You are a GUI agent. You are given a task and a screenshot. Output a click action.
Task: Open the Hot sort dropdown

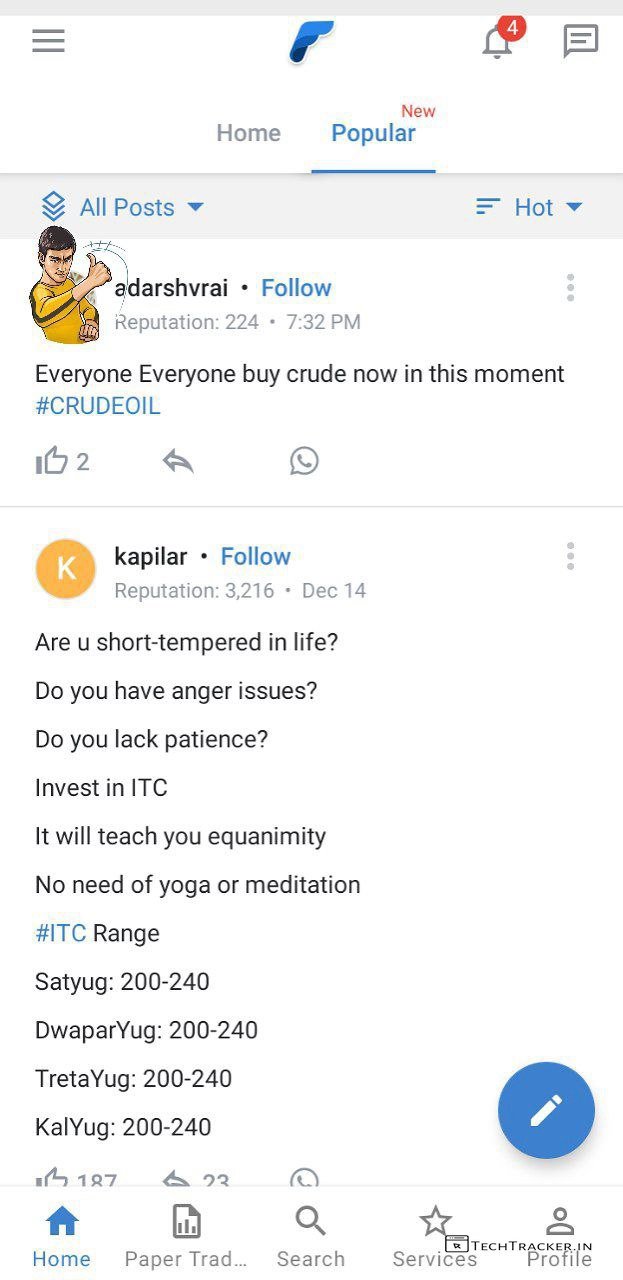point(529,207)
